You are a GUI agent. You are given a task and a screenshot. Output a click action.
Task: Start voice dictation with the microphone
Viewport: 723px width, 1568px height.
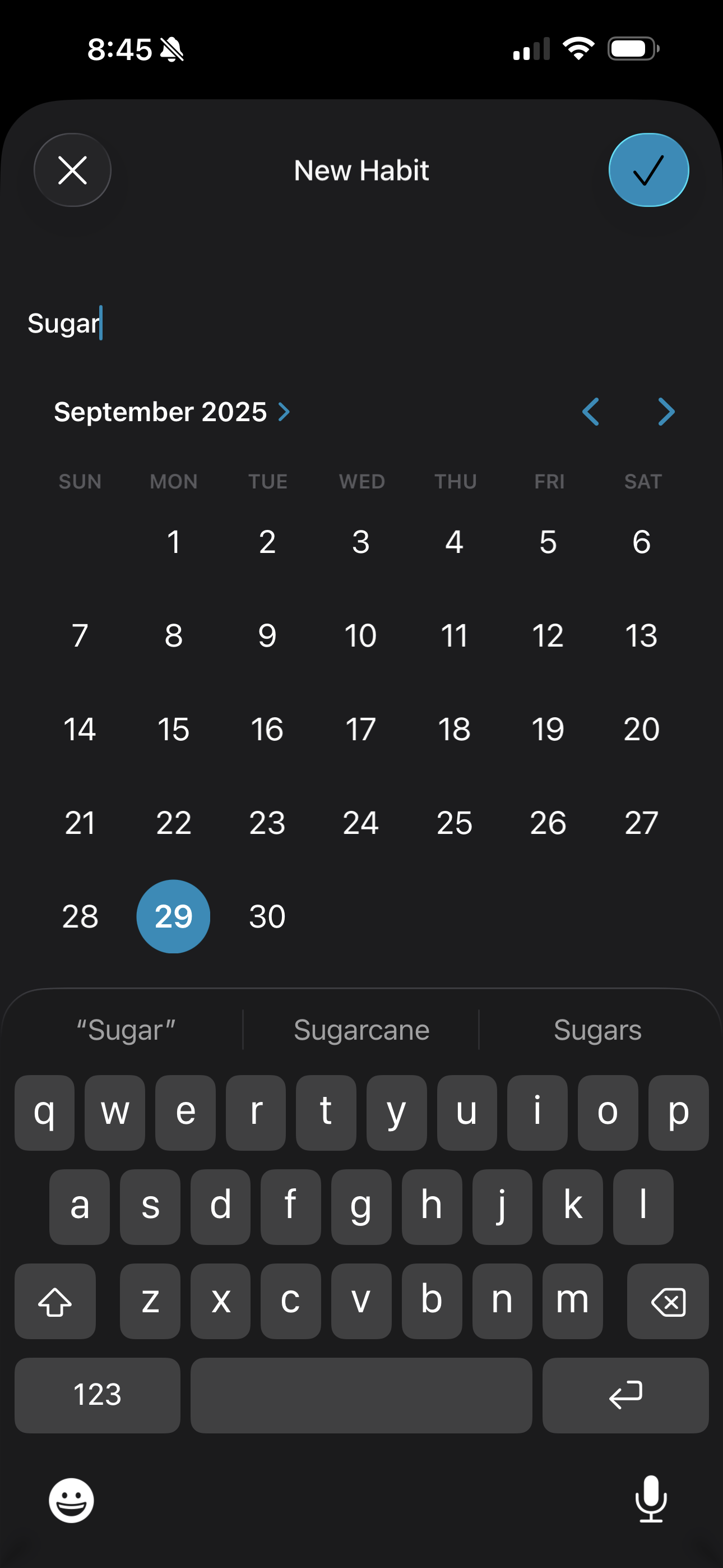(x=651, y=1500)
